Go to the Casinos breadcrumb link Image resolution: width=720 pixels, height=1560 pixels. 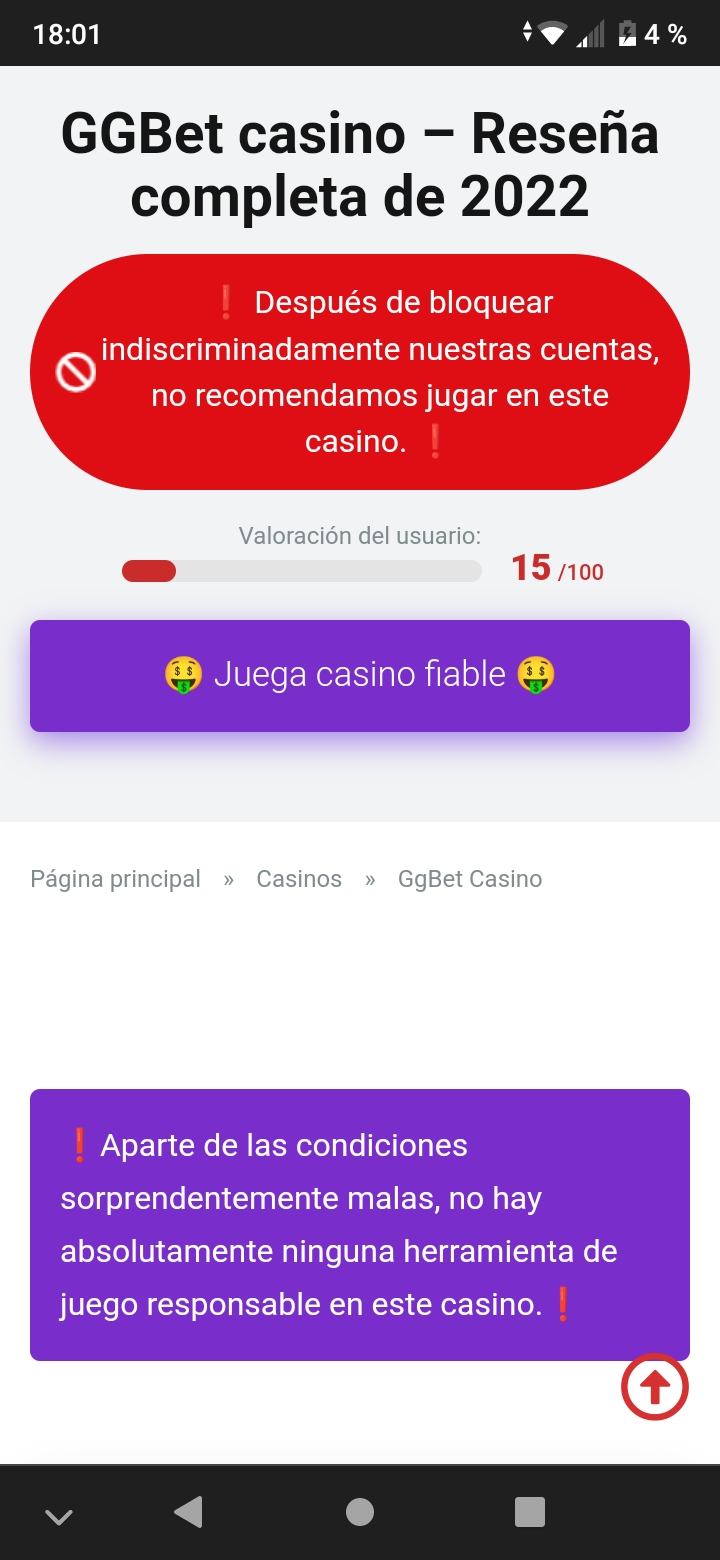click(x=299, y=879)
